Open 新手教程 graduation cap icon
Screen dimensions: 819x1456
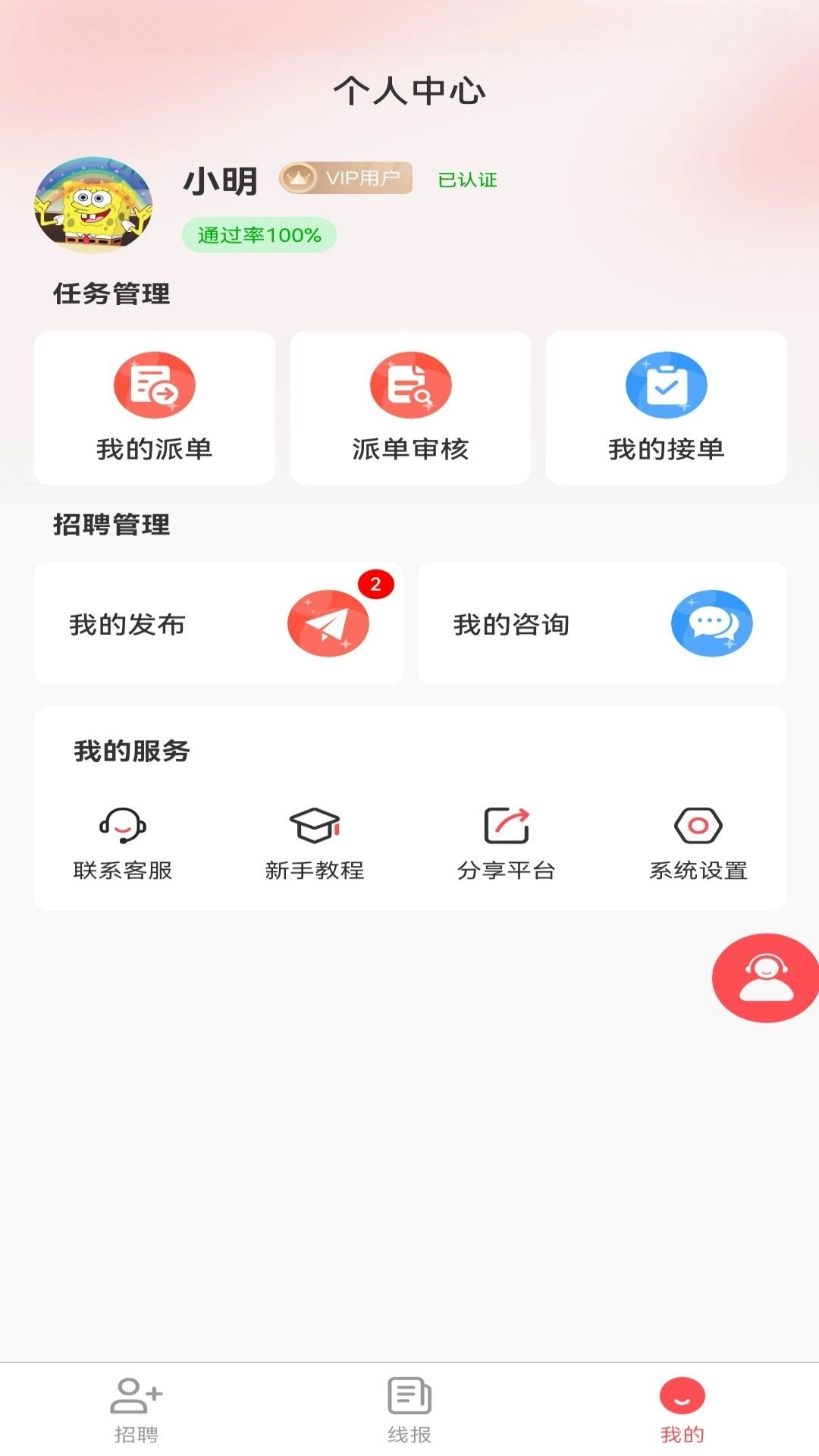(x=315, y=827)
